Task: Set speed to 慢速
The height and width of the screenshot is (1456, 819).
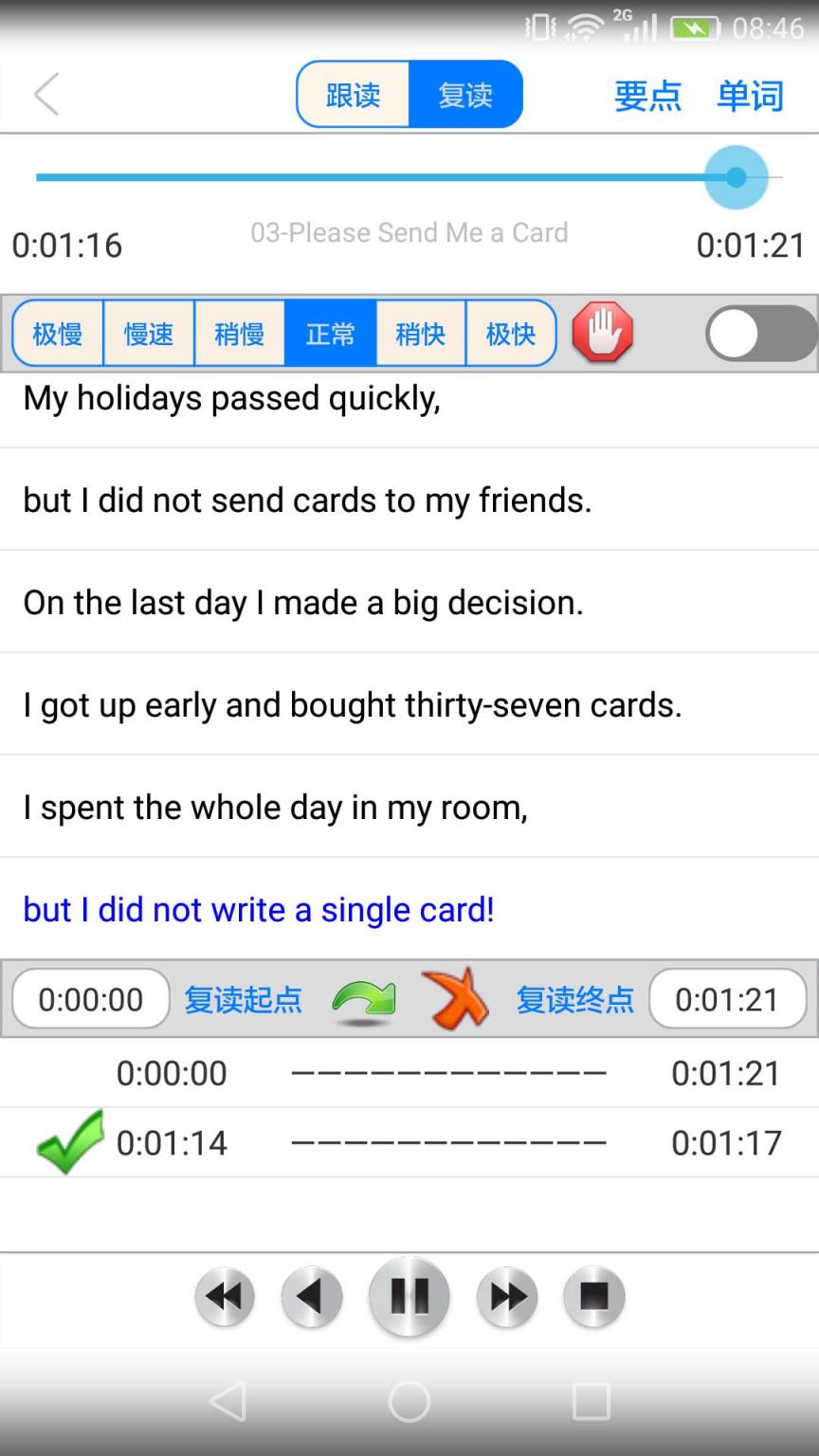Action: click(x=149, y=334)
